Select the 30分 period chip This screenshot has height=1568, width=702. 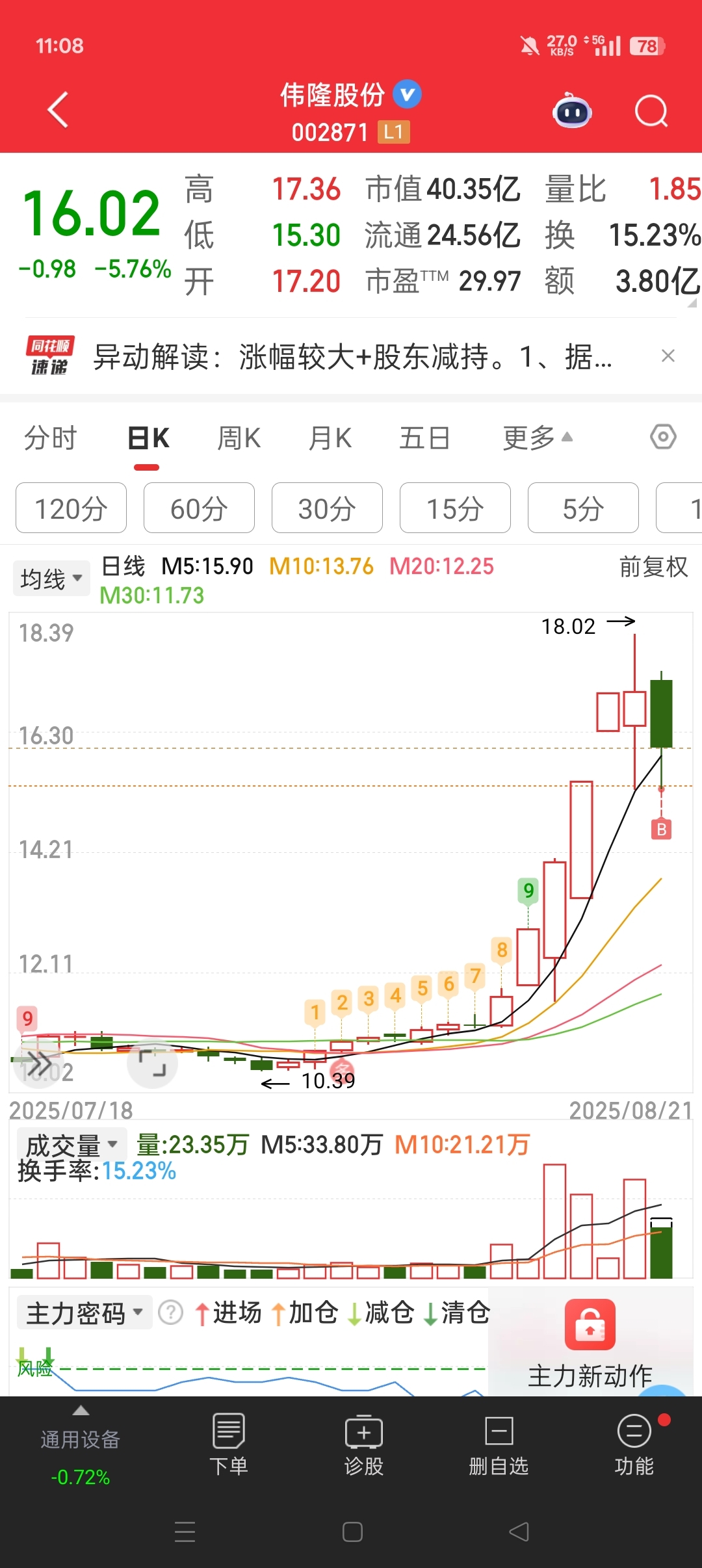click(327, 508)
